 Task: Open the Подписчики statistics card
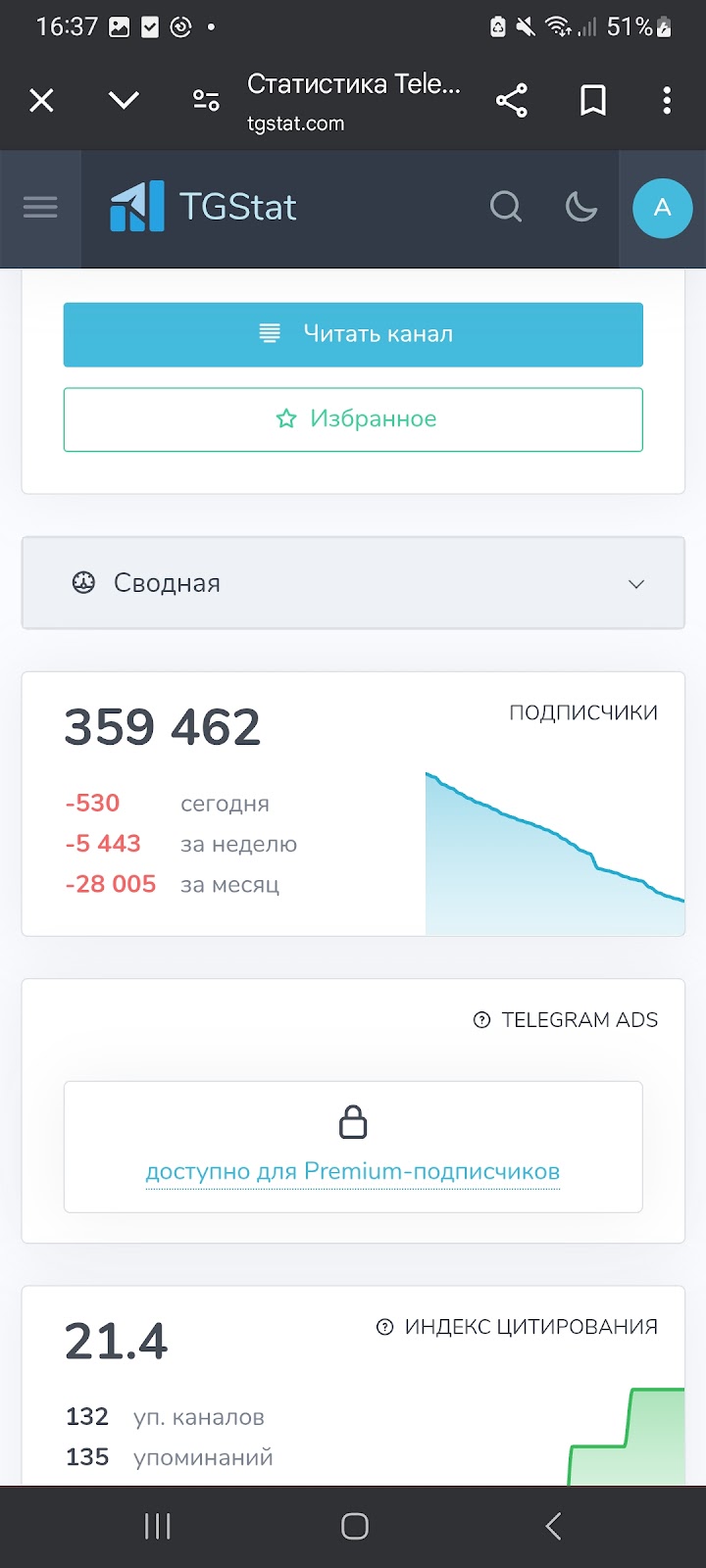[x=353, y=804]
